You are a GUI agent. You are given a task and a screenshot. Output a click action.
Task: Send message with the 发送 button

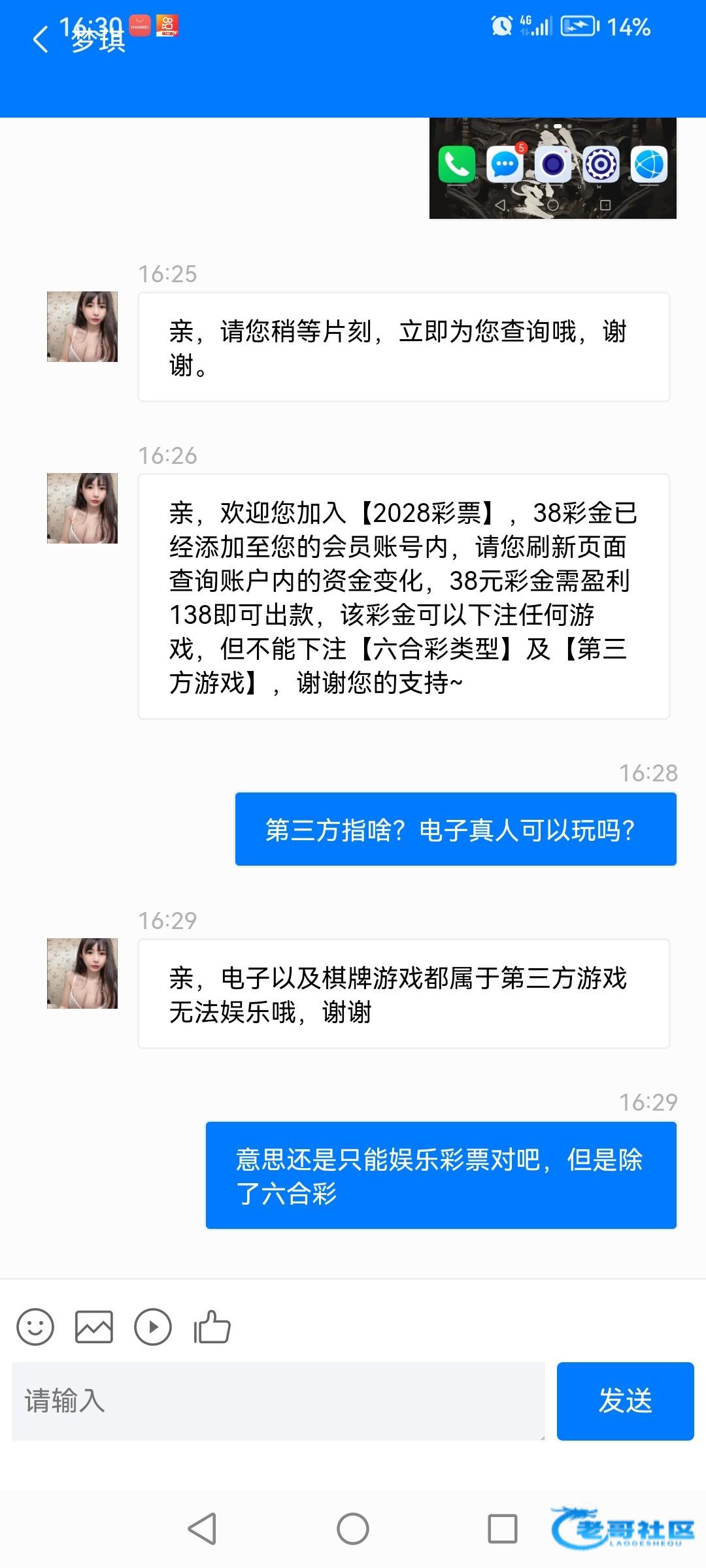point(625,1401)
